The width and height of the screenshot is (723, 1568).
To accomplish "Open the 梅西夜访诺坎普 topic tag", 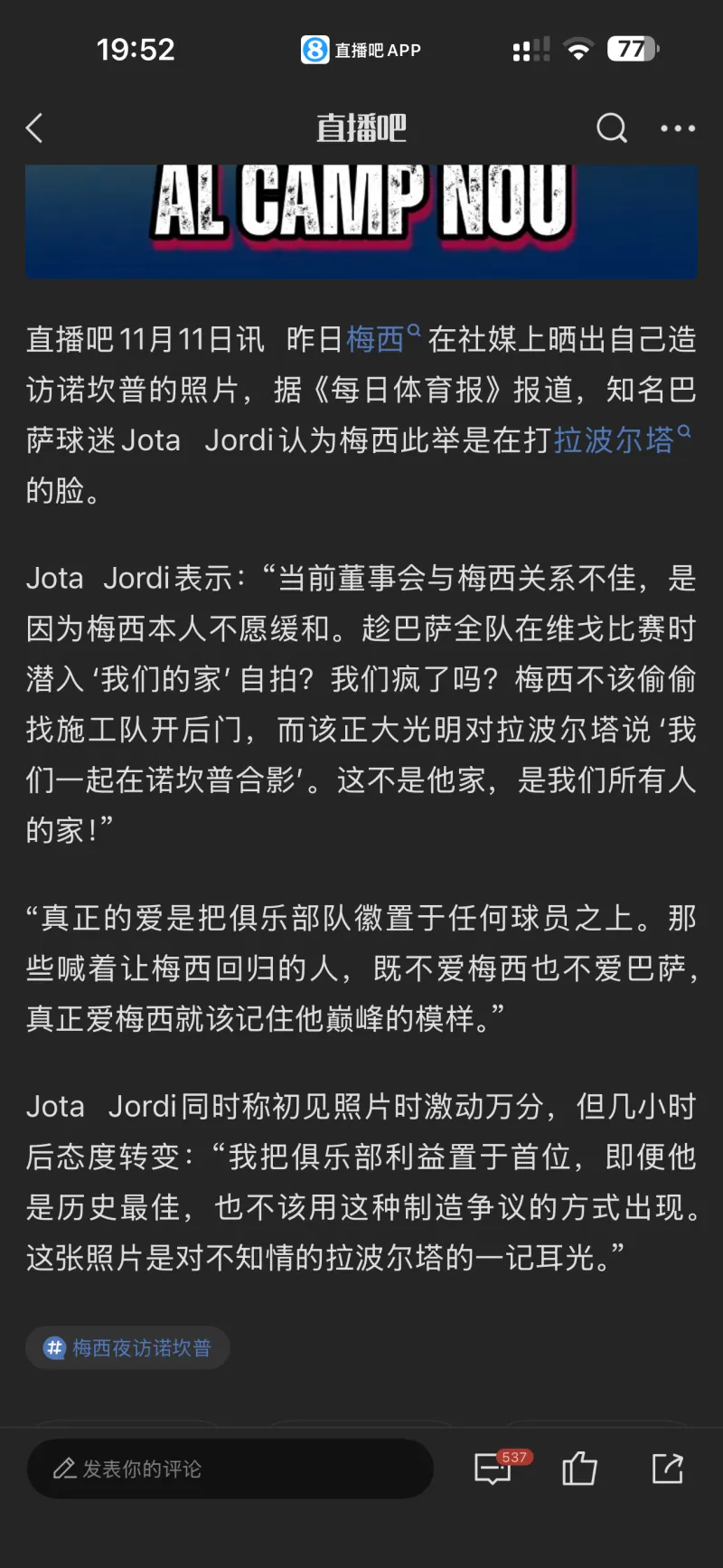I will pos(128,1348).
